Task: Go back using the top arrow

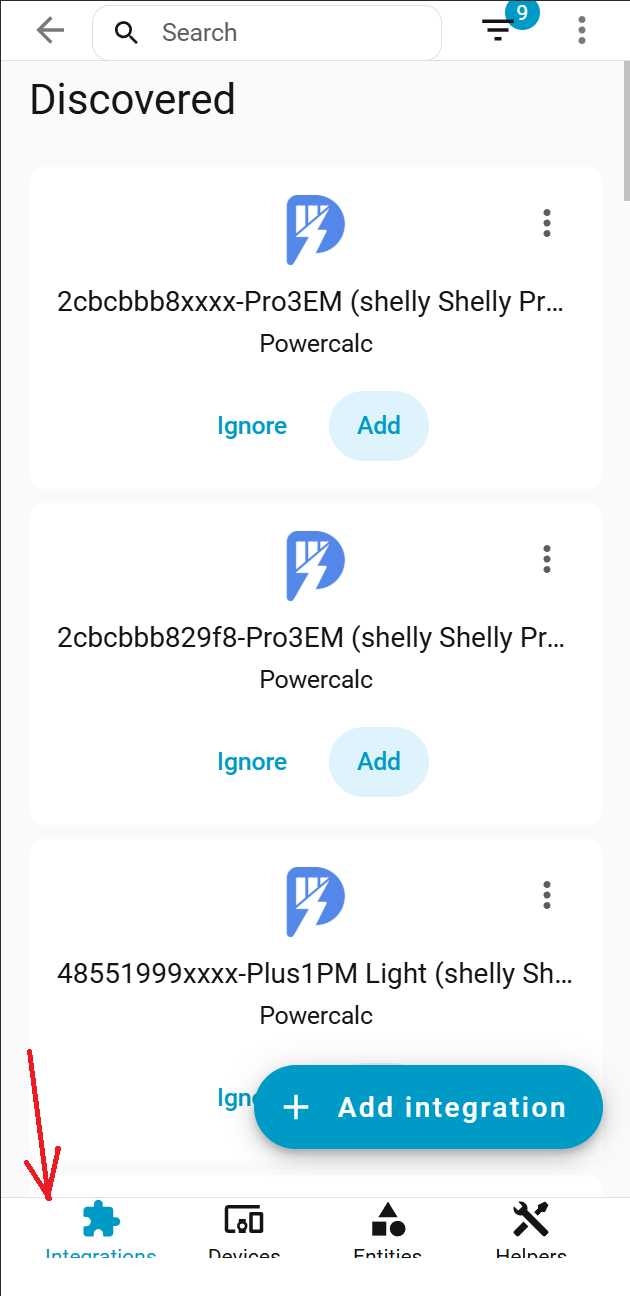Action: click(x=49, y=32)
